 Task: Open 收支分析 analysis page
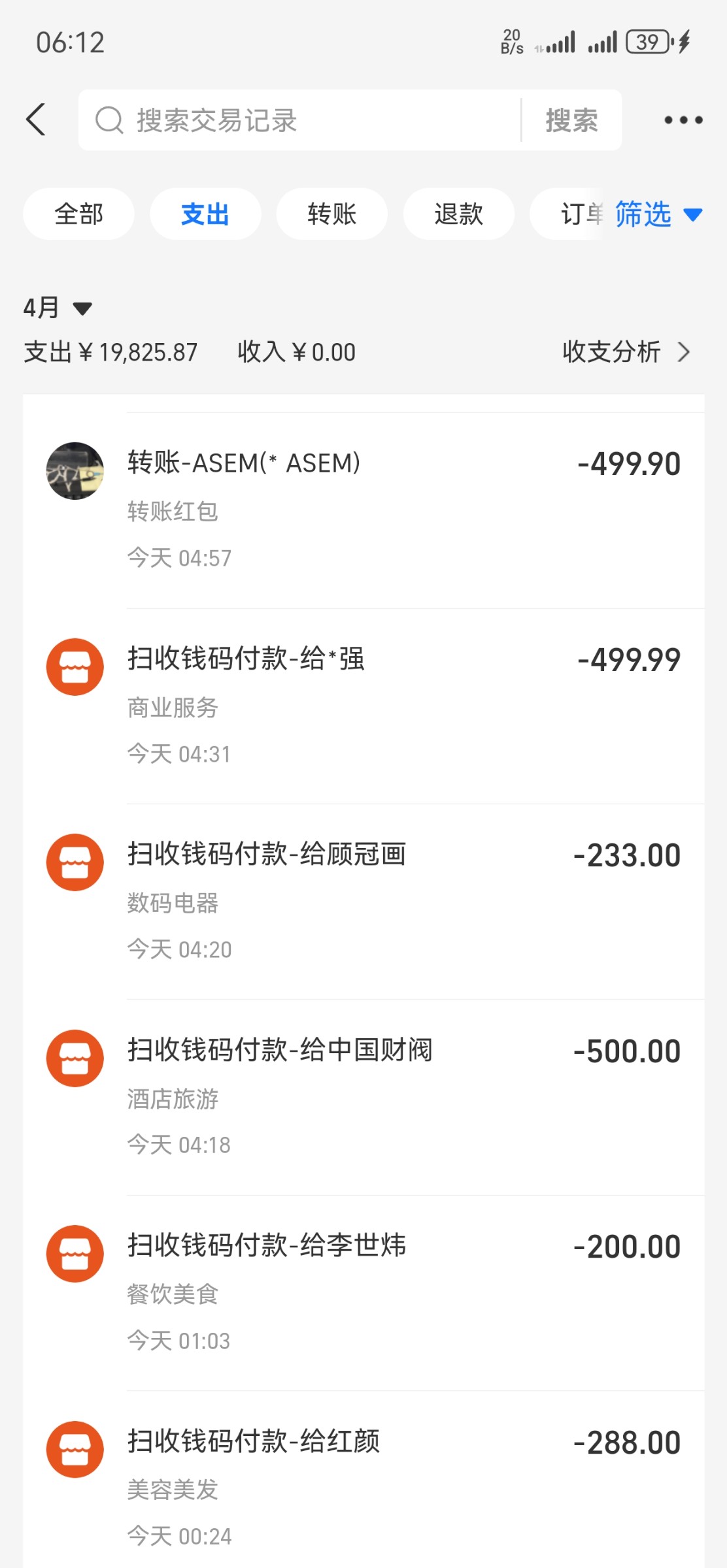point(626,352)
